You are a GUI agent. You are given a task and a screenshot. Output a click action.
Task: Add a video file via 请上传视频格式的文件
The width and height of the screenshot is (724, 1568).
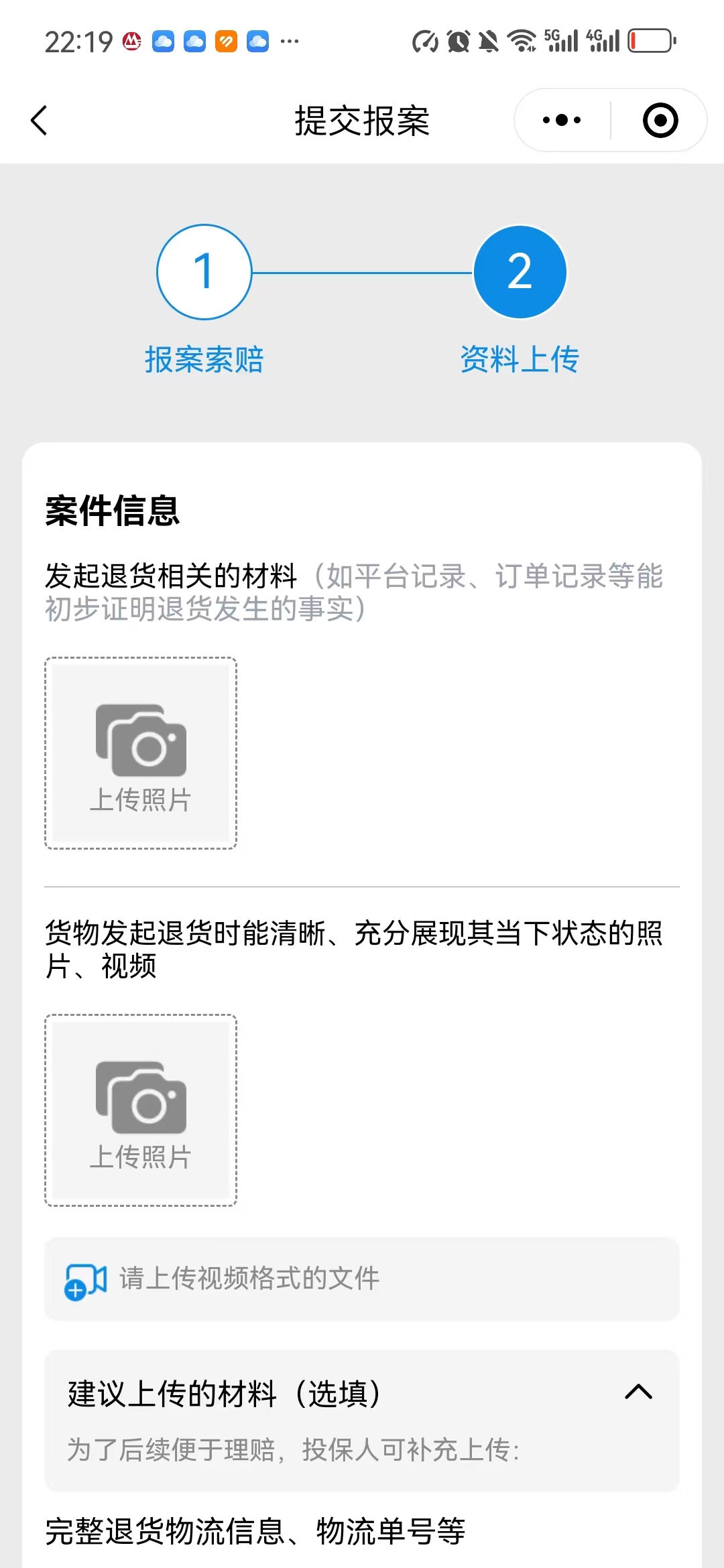click(x=362, y=1279)
